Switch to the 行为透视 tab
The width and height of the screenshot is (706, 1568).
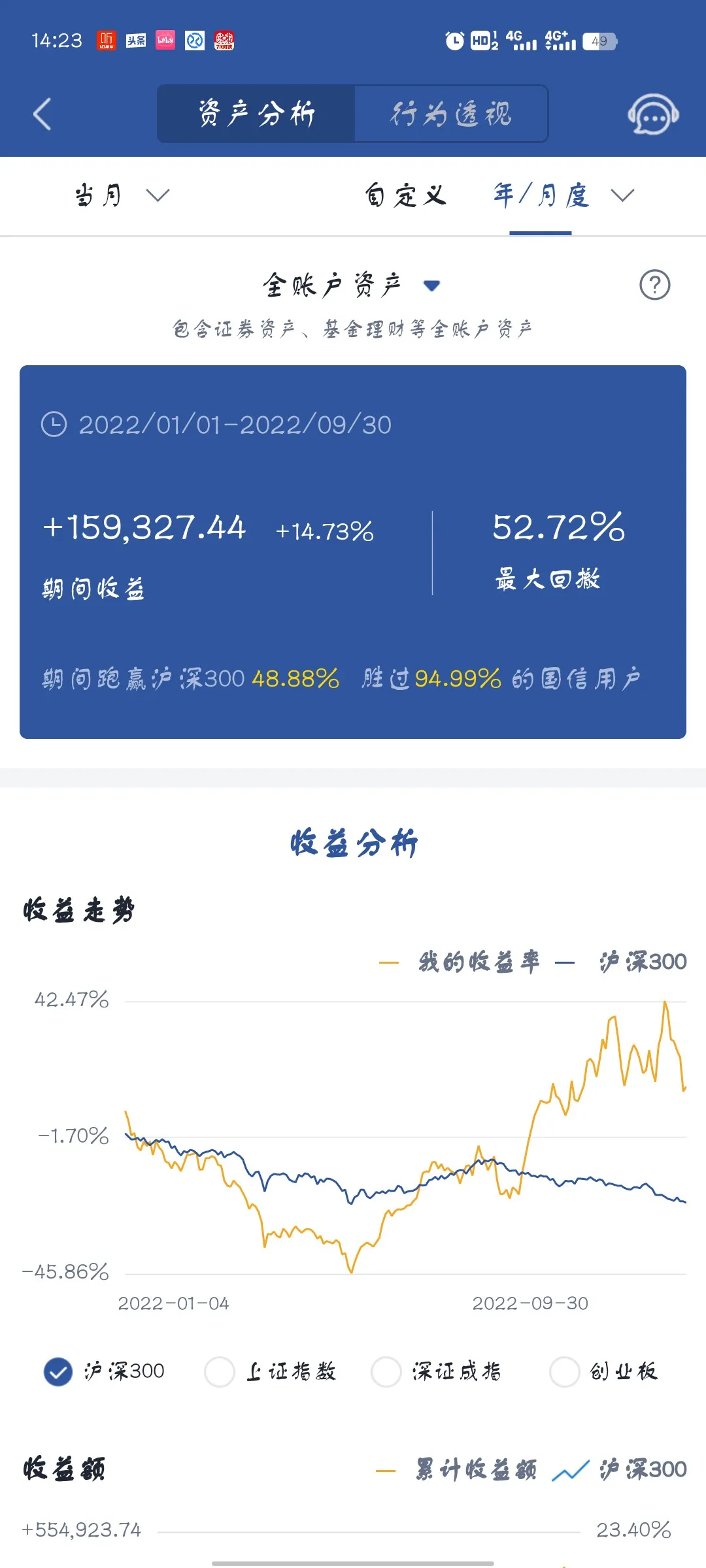pos(451,114)
